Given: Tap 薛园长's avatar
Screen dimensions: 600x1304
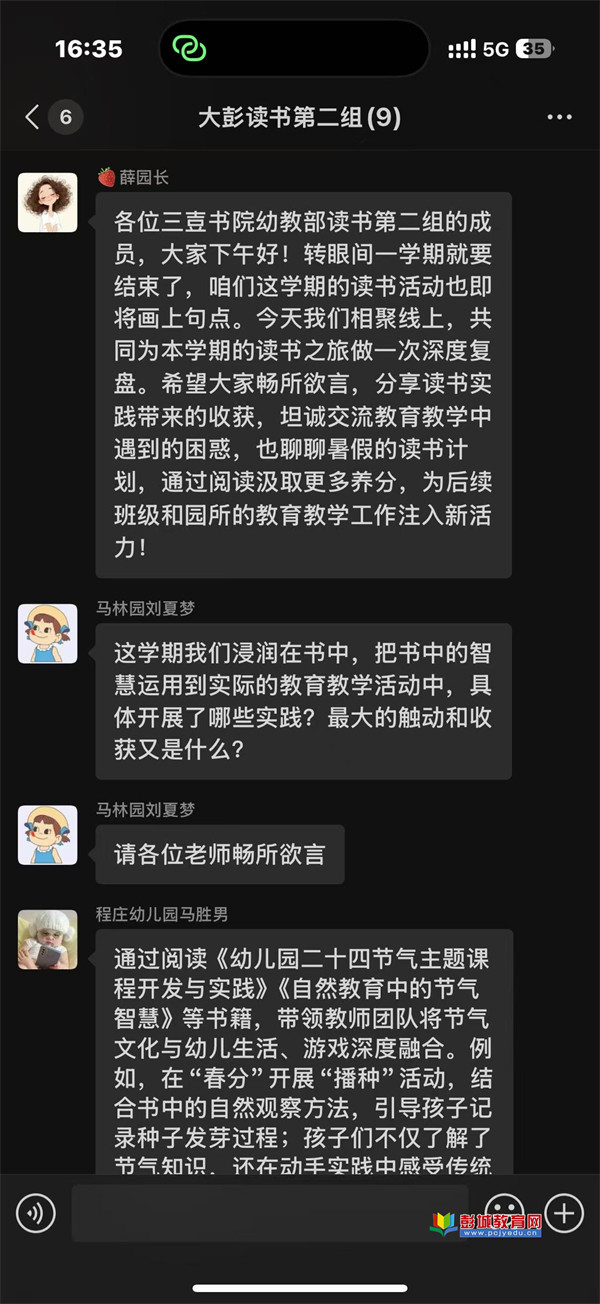Looking at the screenshot, I should 48,202.
